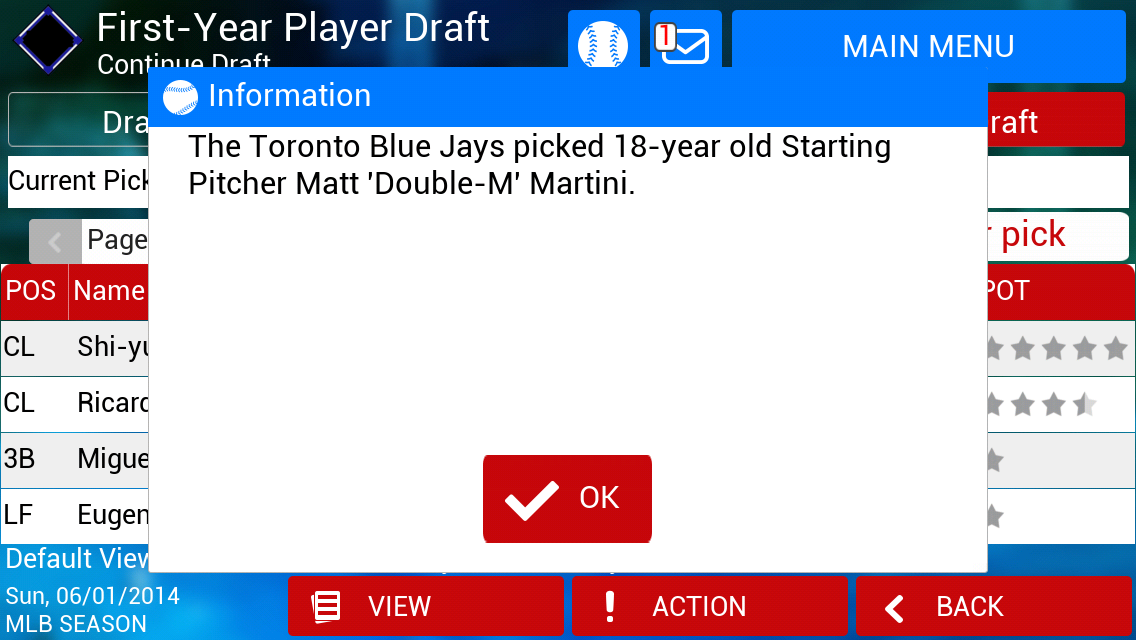The width and height of the screenshot is (1136, 640).
Task: Confirm the dialog with OK
Action: coord(567,499)
